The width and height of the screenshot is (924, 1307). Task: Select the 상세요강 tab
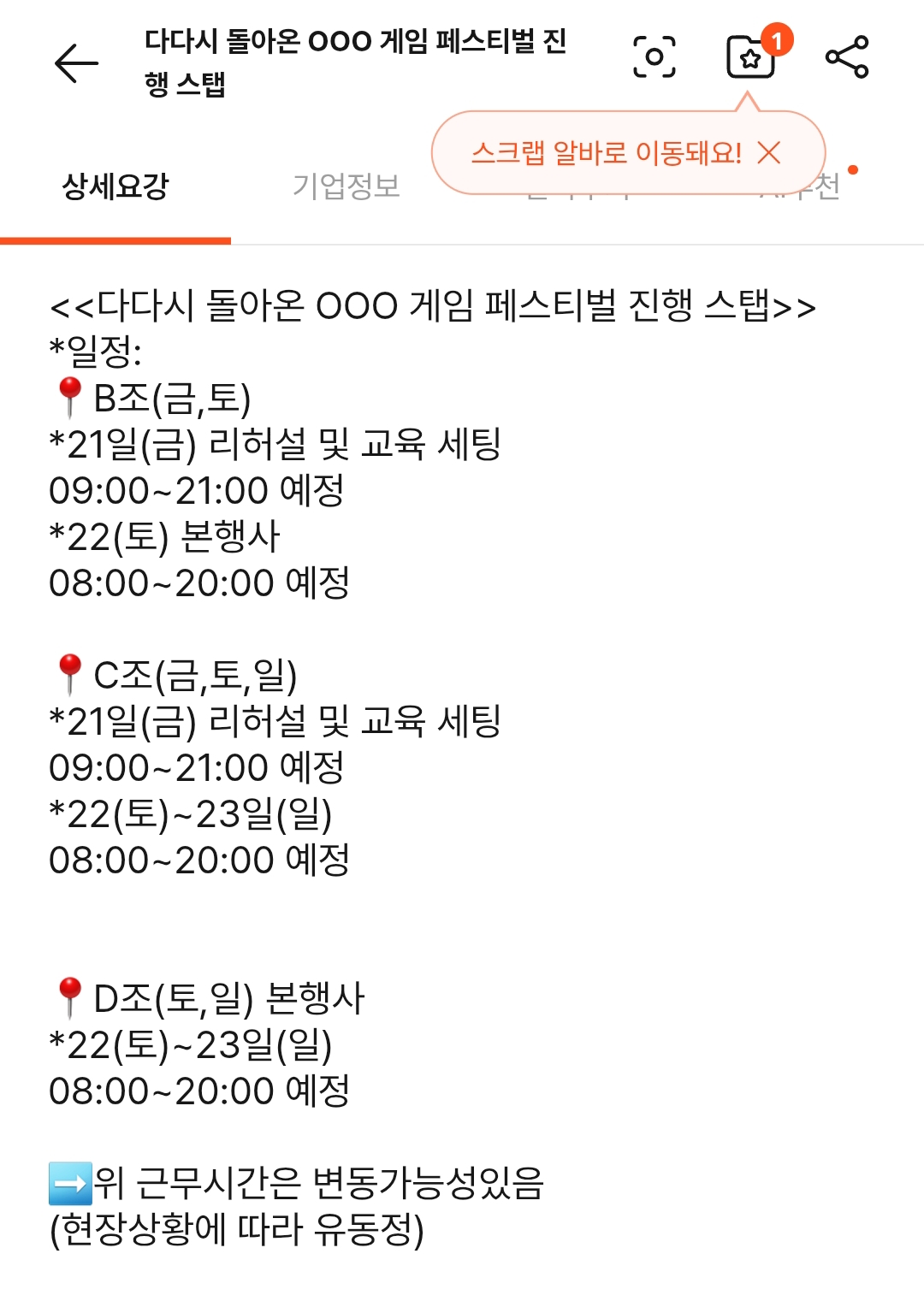click(115, 186)
